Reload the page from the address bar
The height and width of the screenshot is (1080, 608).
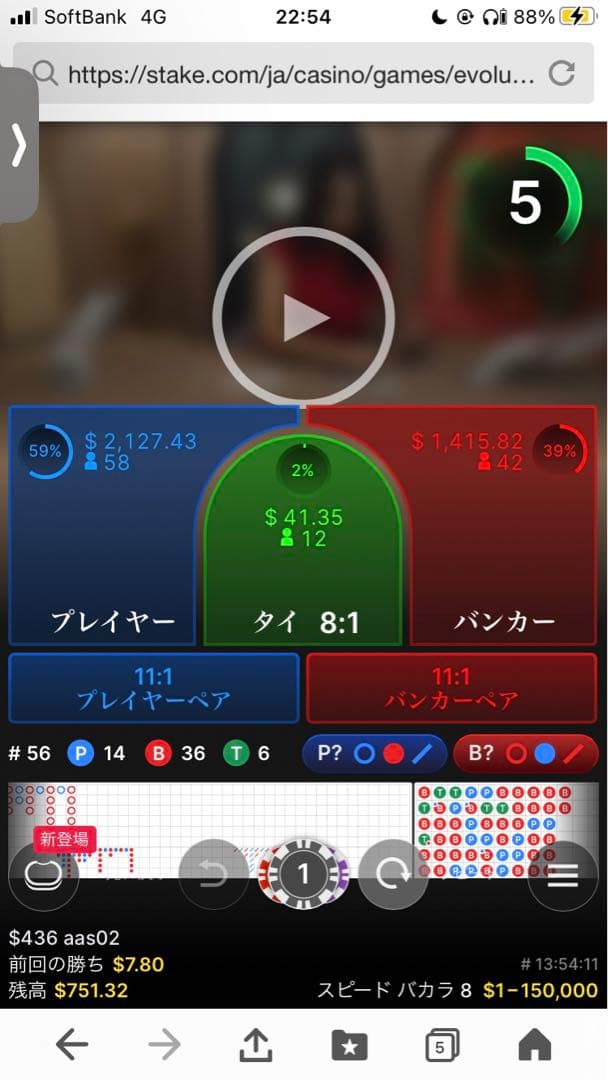click(x=563, y=73)
